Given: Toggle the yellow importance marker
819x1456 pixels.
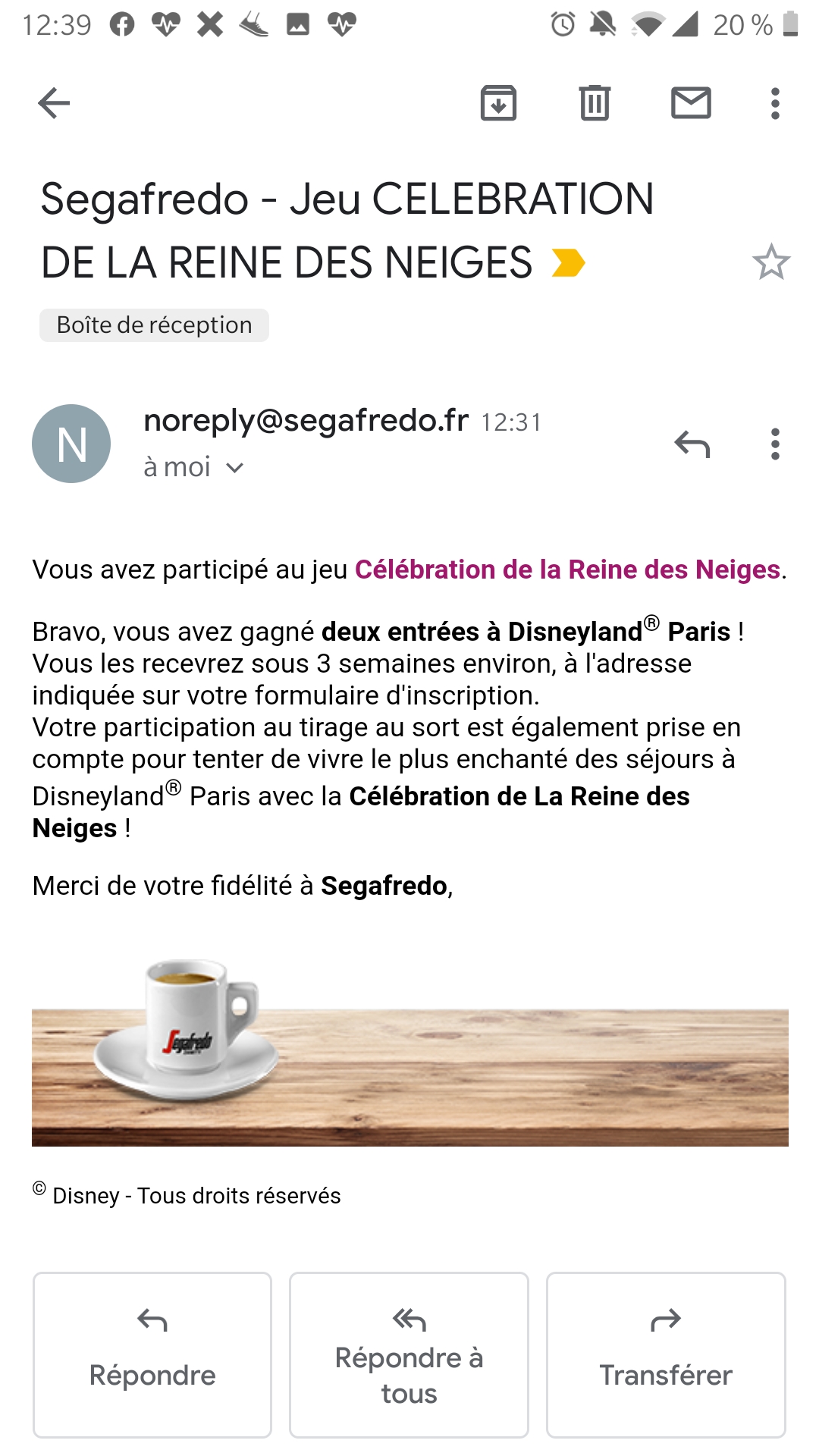Looking at the screenshot, I should (x=568, y=263).
